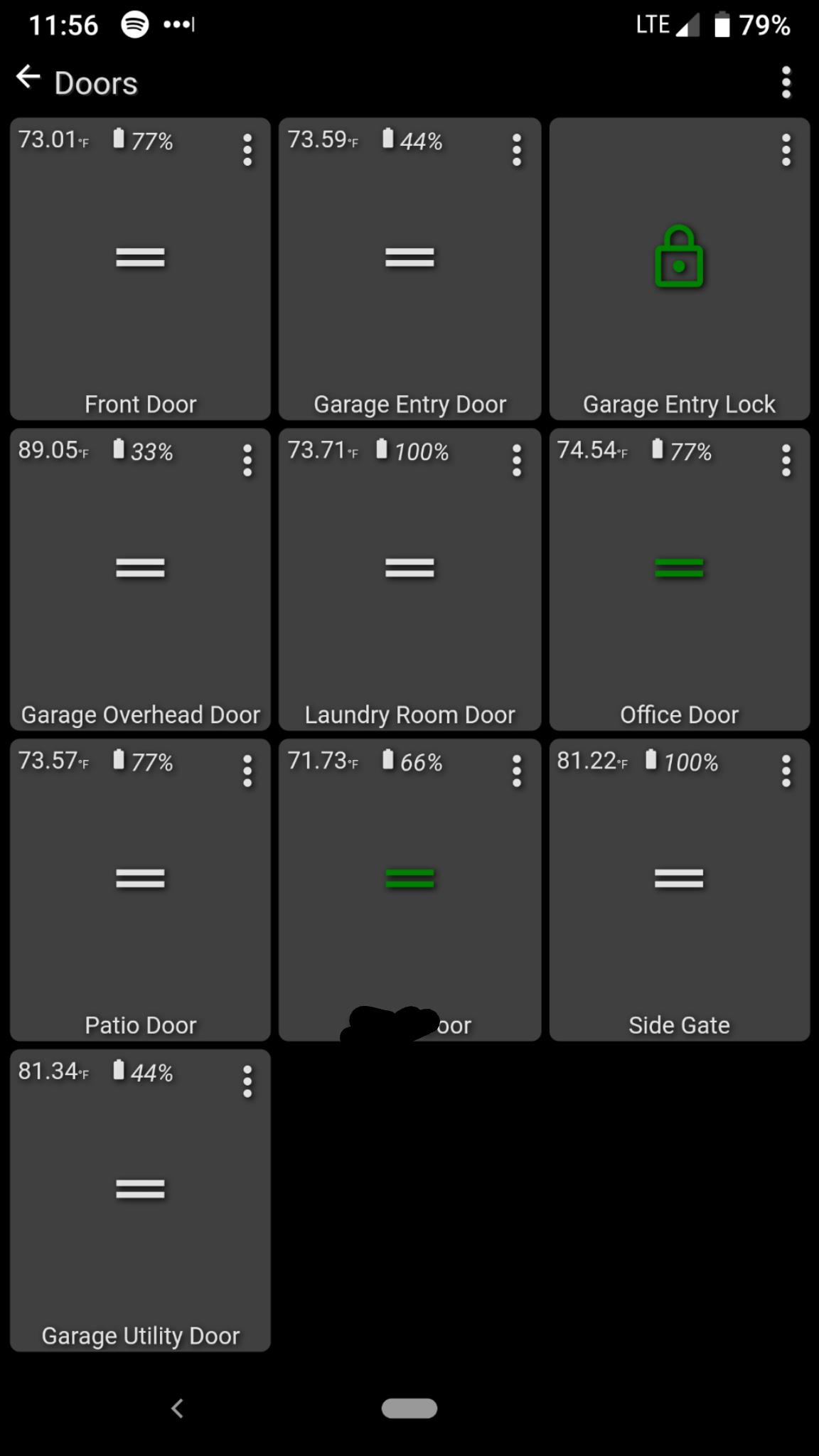Viewport: 819px width, 1456px height.
Task: Go back from the Doors screen
Action: (x=28, y=77)
